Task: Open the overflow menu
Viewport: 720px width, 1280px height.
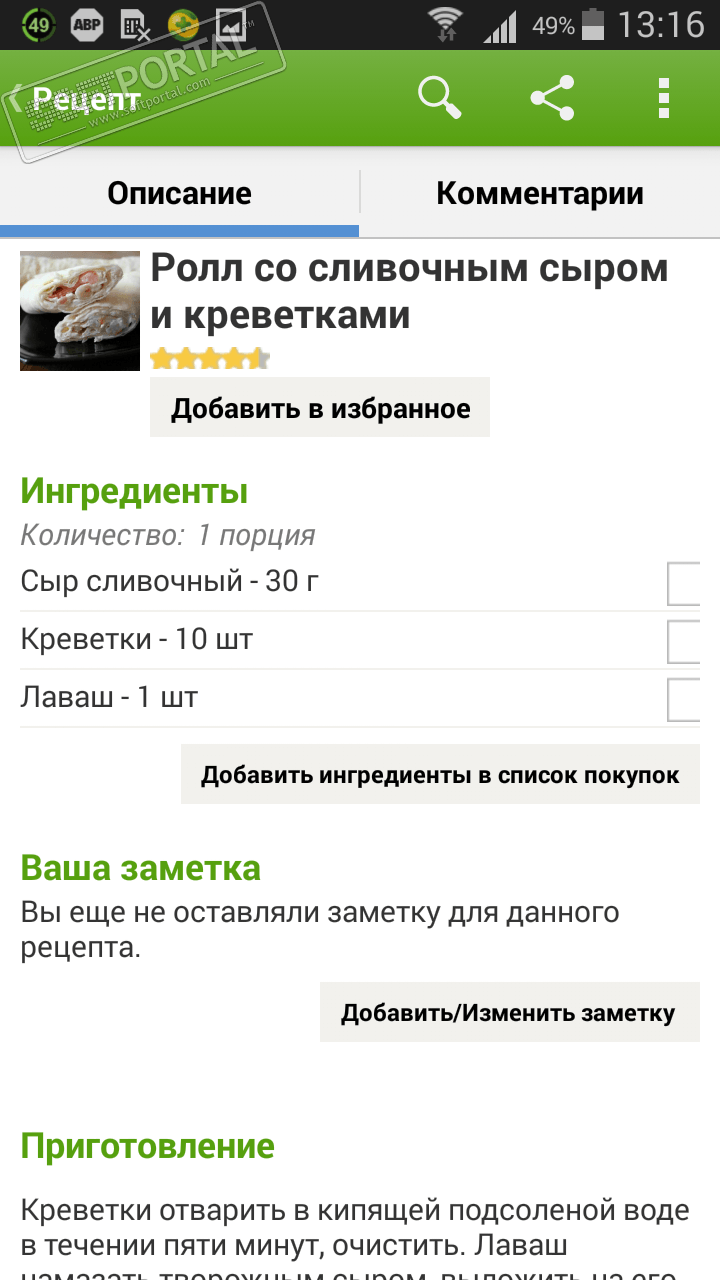Action: (x=663, y=98)
